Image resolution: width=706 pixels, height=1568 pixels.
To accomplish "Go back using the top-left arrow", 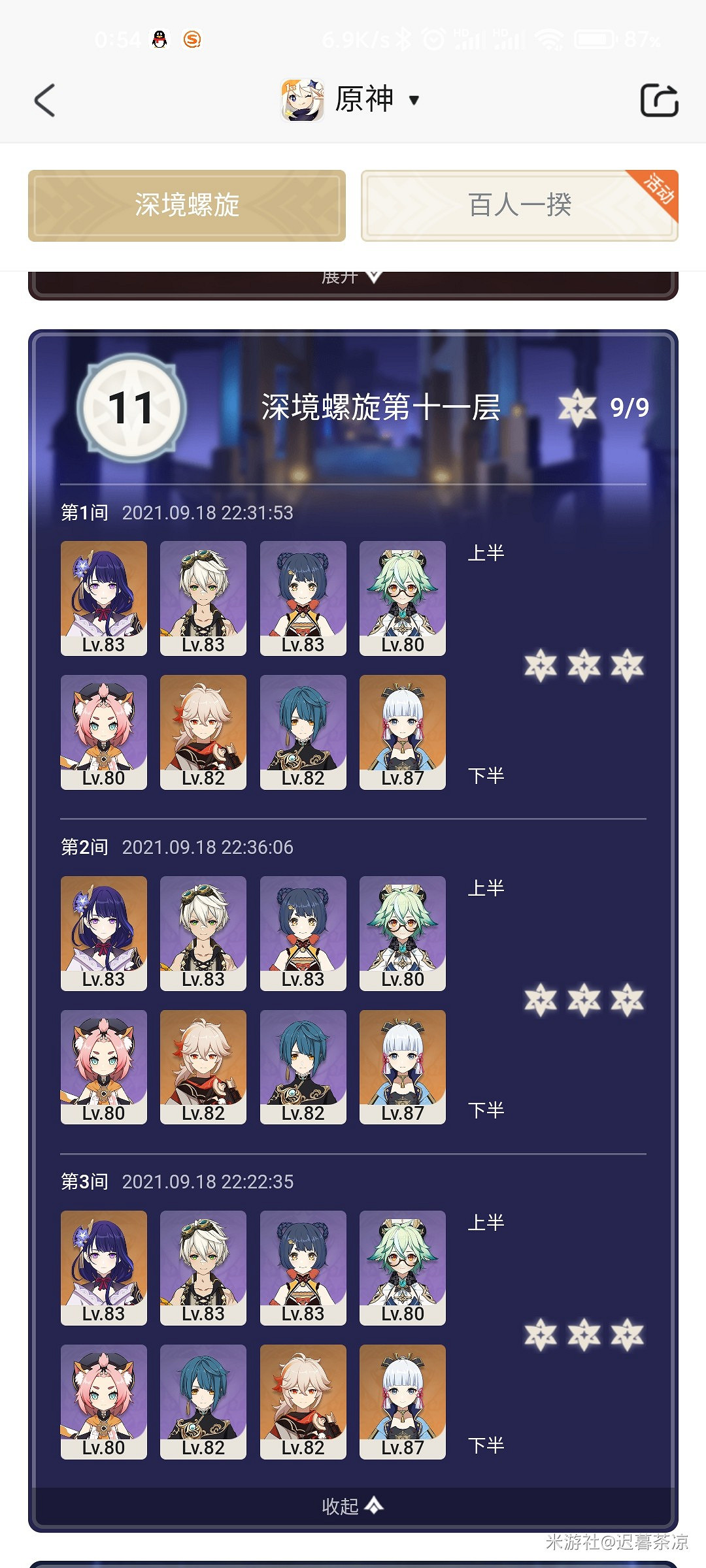I will [x=44, y=101].
